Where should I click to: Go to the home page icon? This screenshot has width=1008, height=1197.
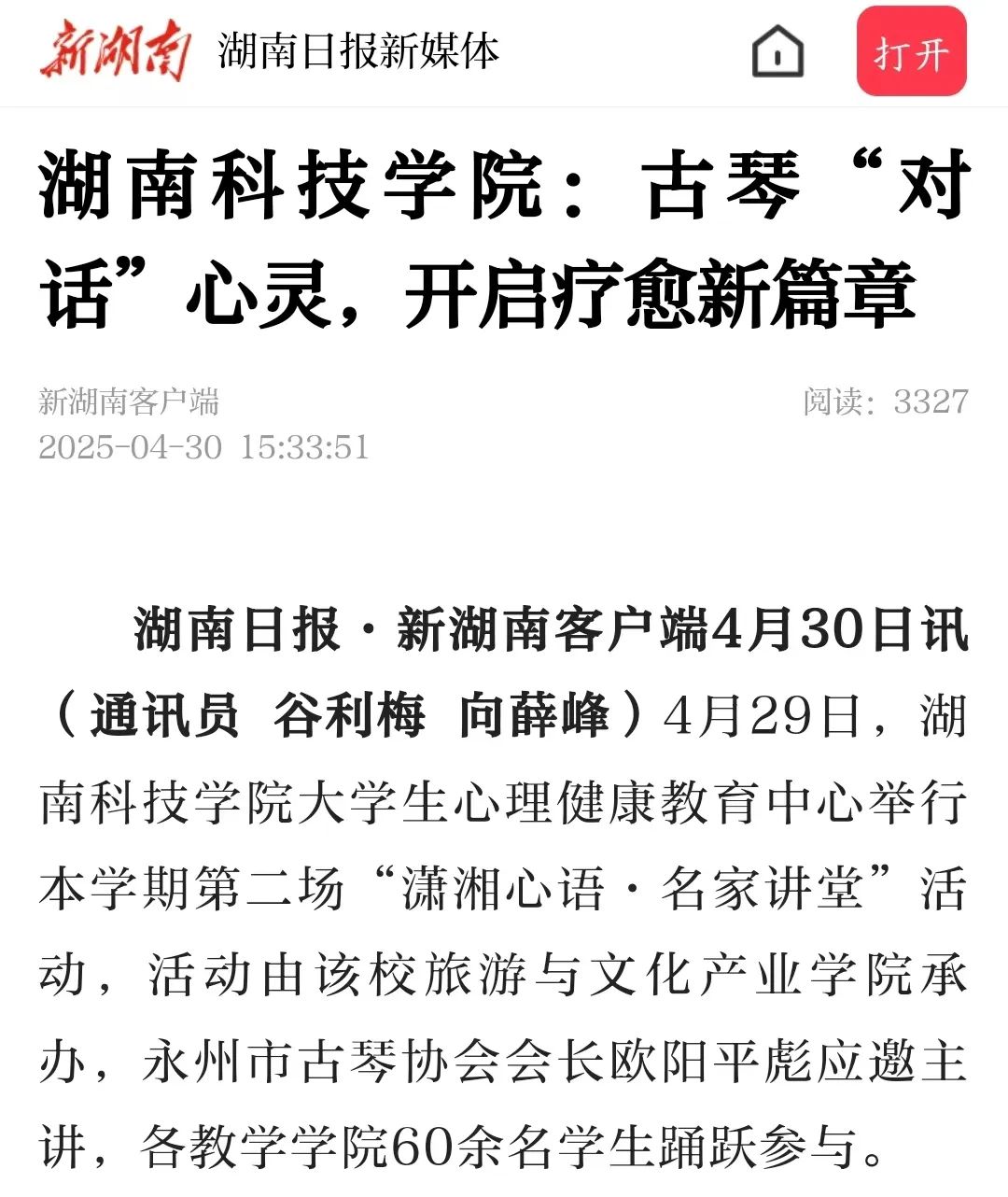click(777, 51)
